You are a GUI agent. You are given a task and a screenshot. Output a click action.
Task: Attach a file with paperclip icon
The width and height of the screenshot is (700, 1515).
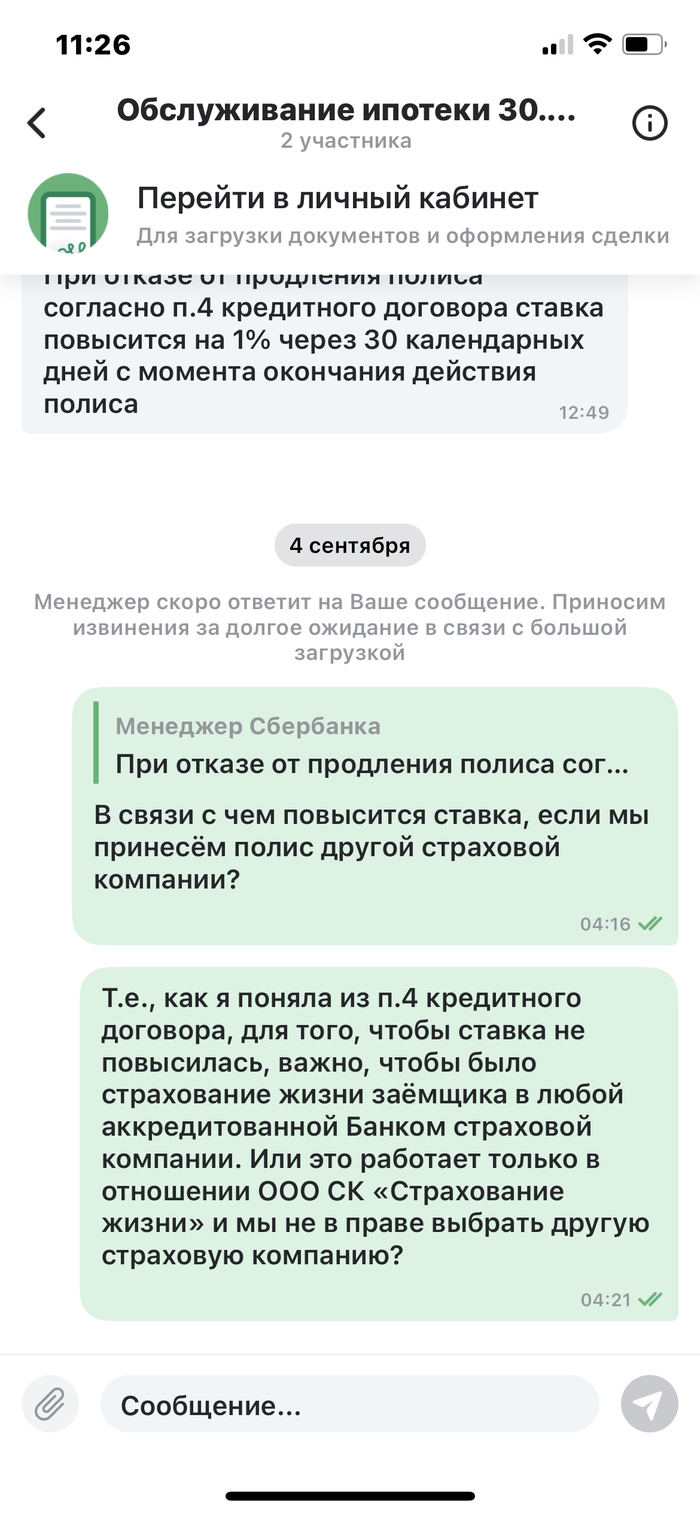[49, 1404]
